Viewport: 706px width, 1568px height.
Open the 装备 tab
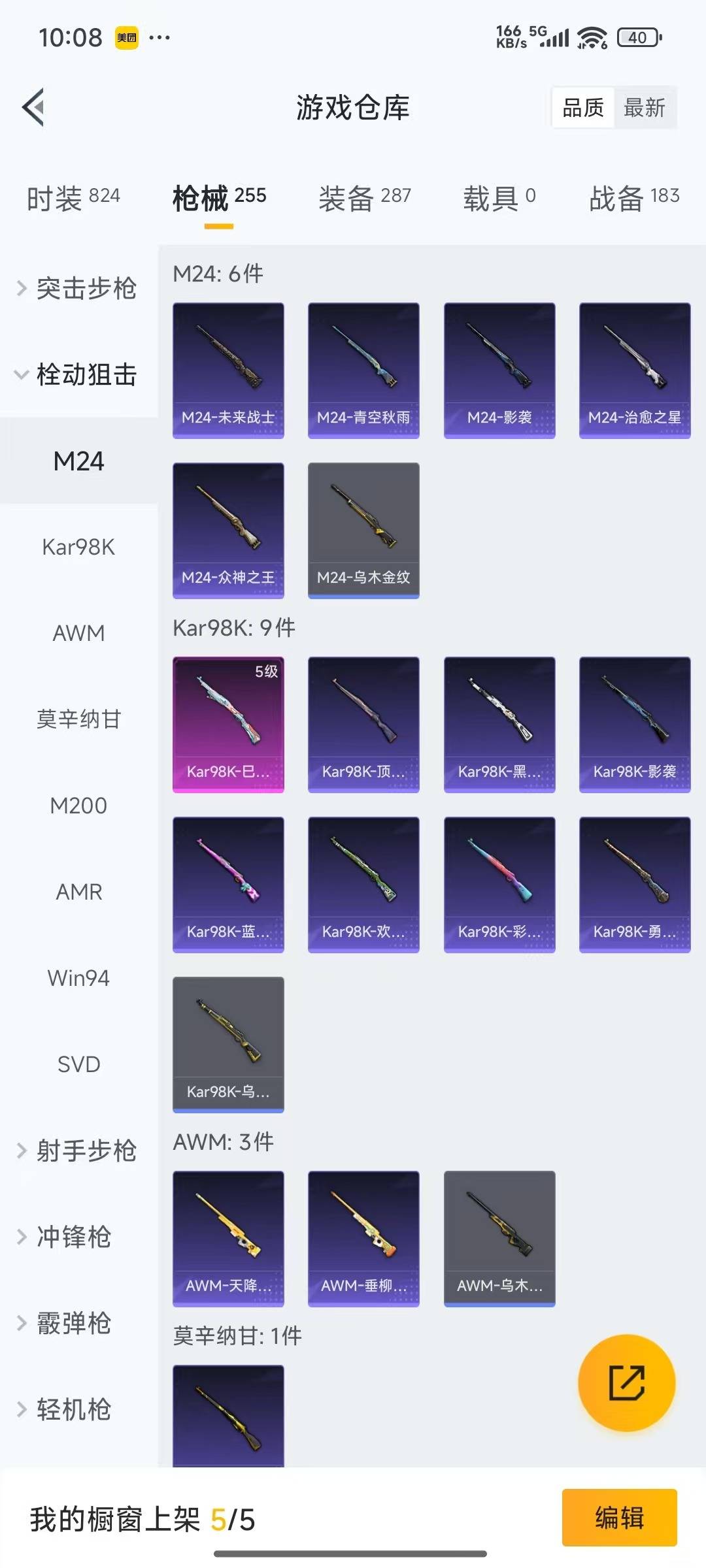[x=365, y=197]
